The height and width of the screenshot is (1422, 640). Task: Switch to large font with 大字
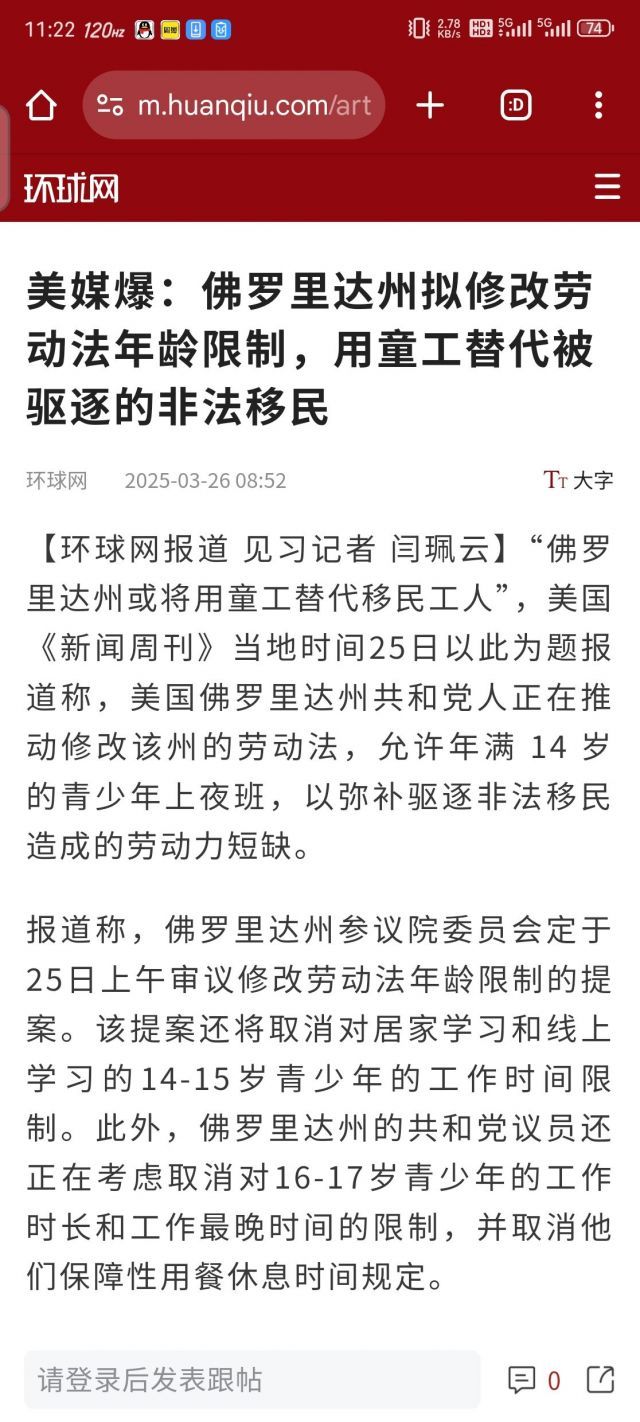coord(578,480)
